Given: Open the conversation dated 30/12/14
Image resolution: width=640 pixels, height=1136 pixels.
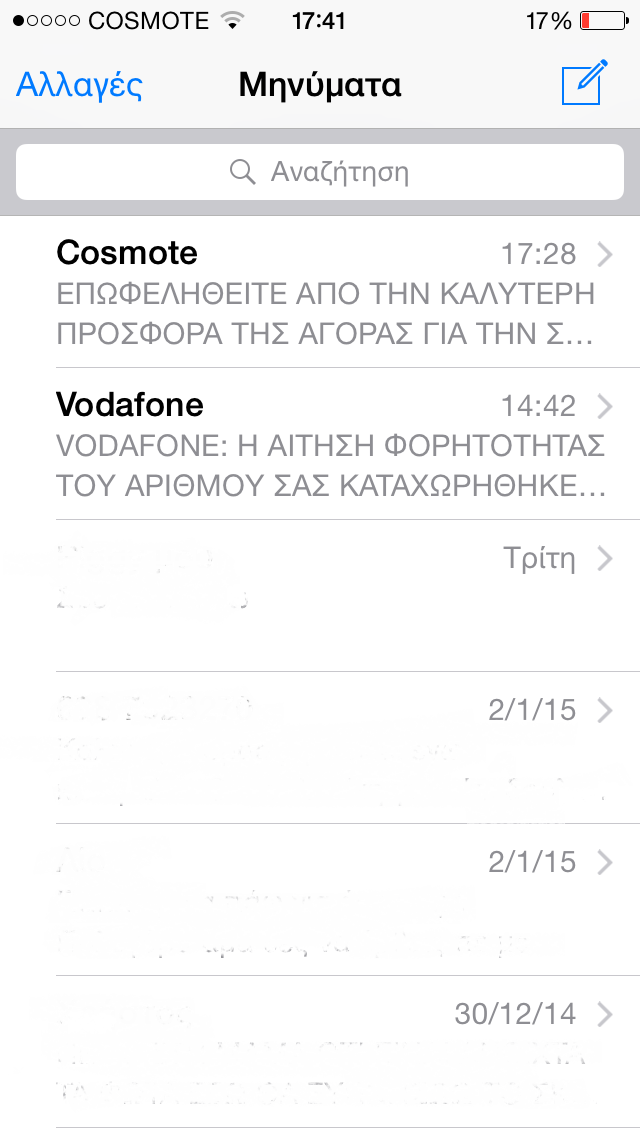Looking at the screenshot, I should [330, 1052].
